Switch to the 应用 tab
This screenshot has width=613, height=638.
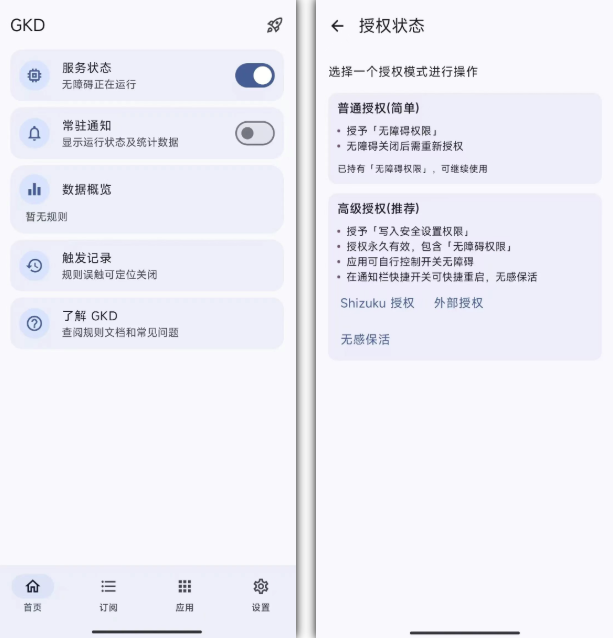[x=185, y=594]
